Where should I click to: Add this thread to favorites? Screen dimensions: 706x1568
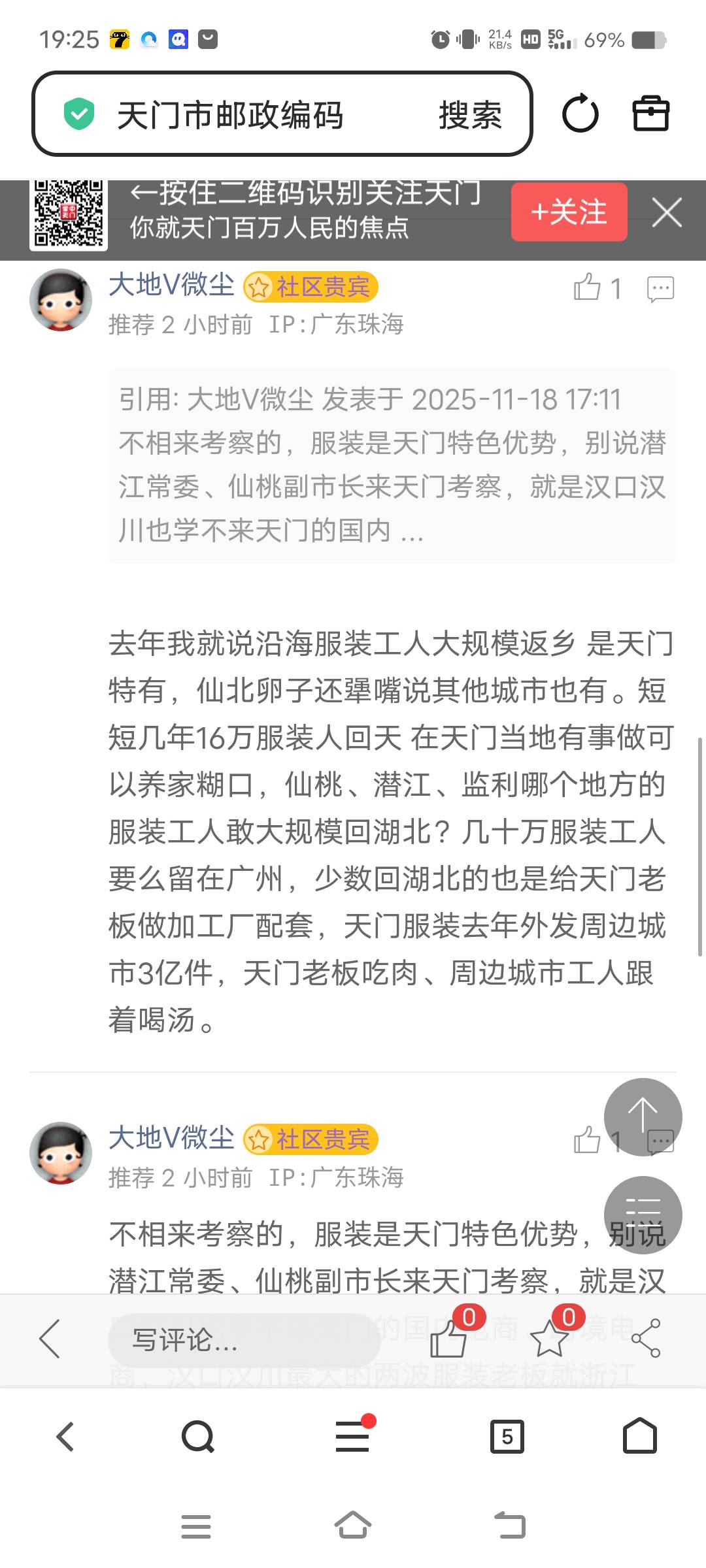click(x=549, y=1339)
